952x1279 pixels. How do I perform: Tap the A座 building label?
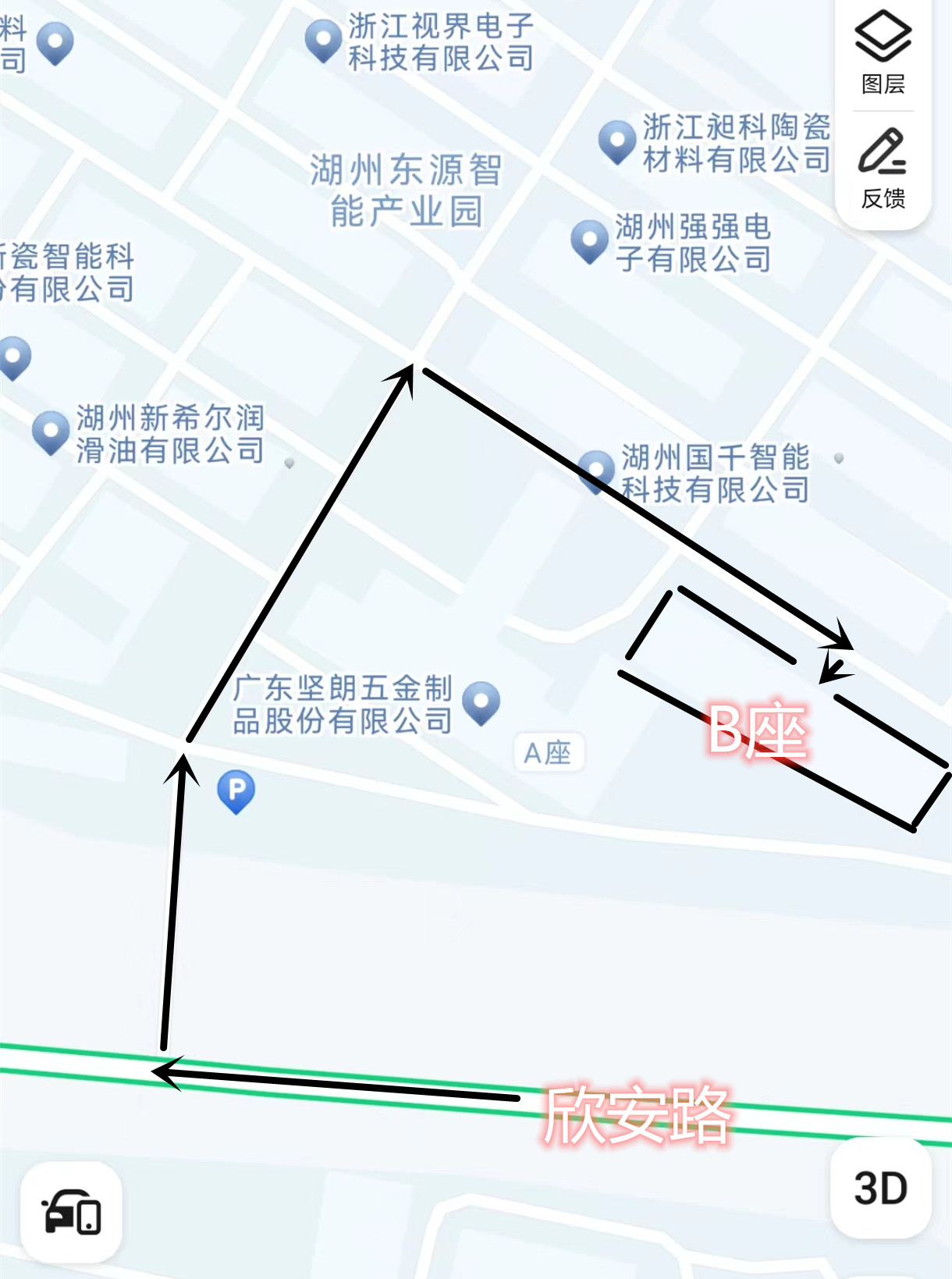pyautogui.click(x=549, y=753)
